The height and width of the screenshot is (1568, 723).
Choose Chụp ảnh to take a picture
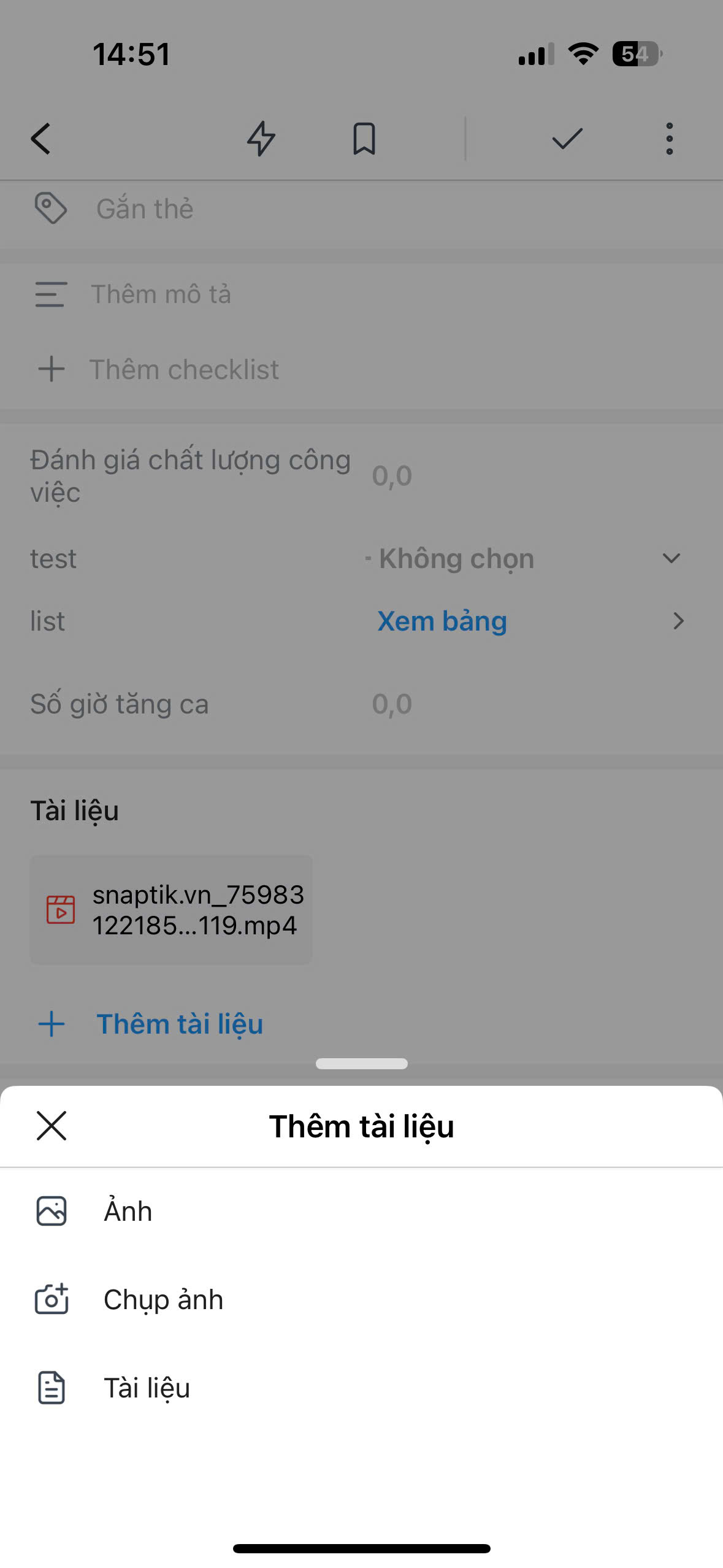(163, 1300)
